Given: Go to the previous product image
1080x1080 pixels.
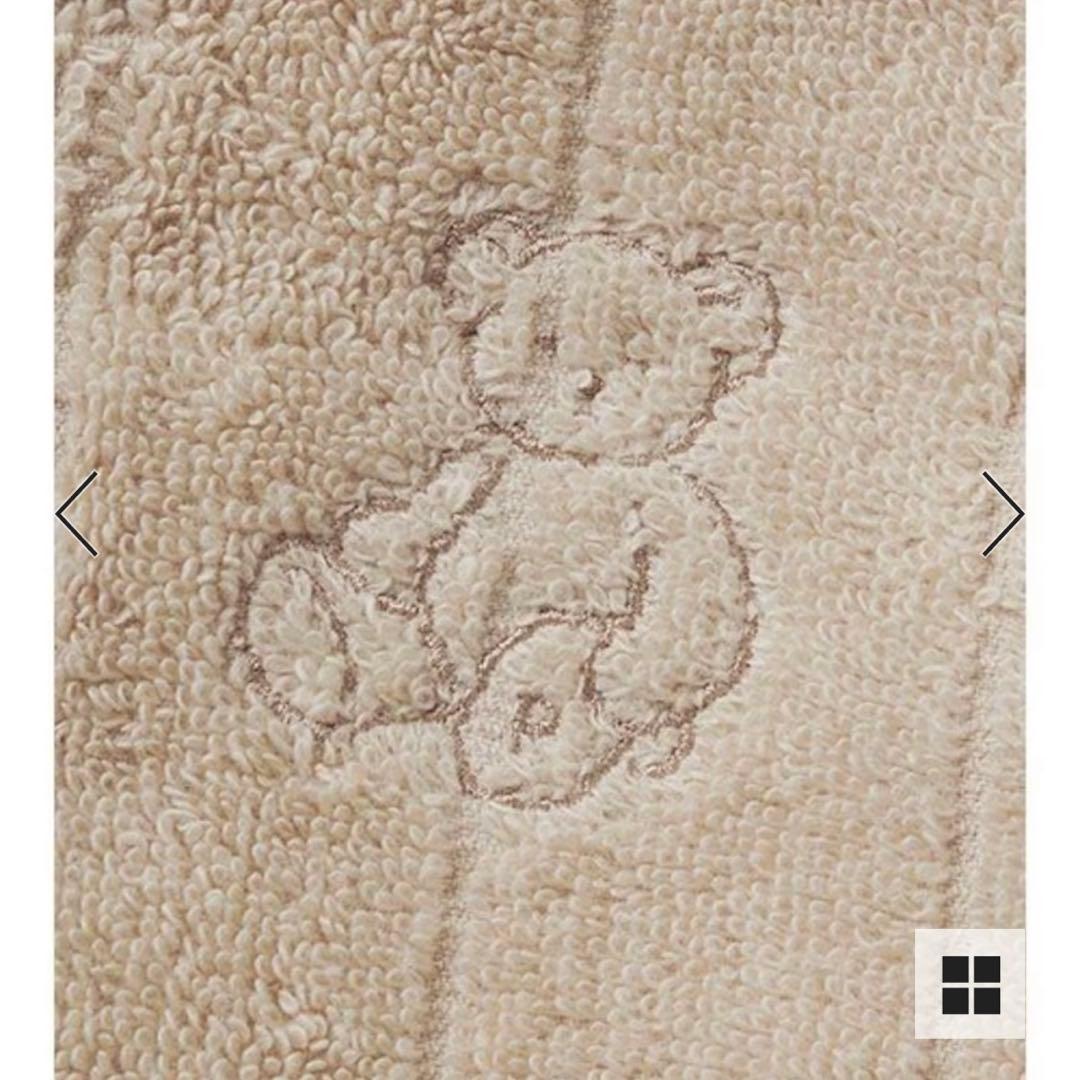Looking at the screenshot, I should pyautogui.click(x=77, y=513).
